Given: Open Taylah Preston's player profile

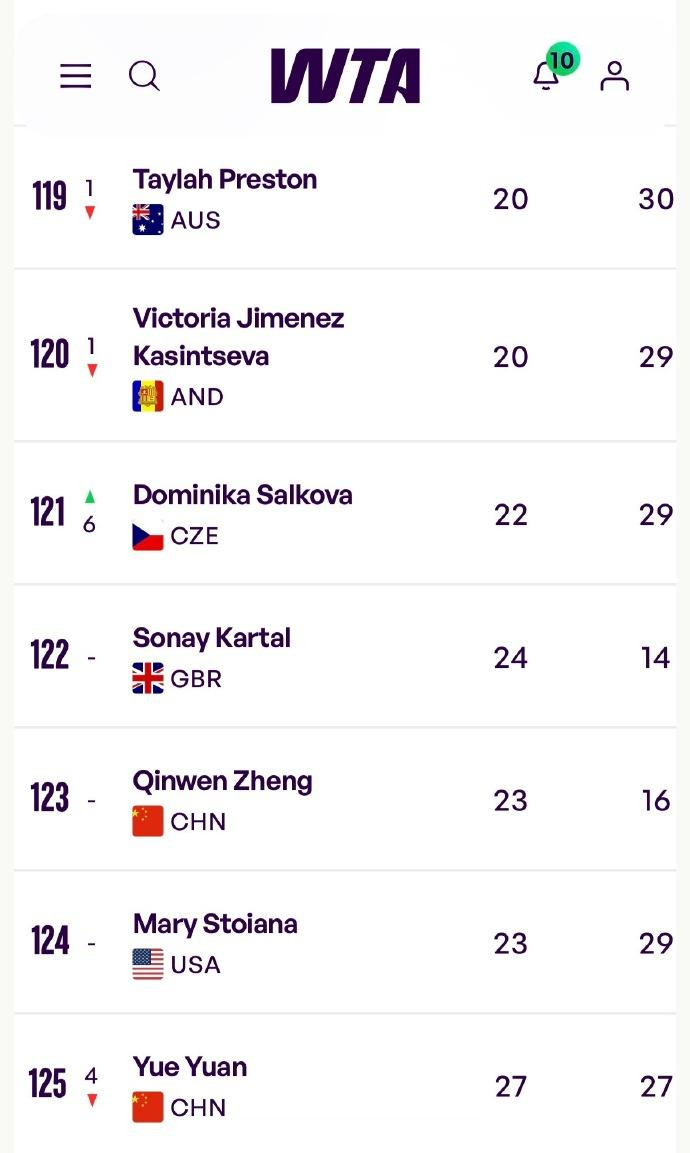Looking at the screenshot, I should tap(225, 179).
